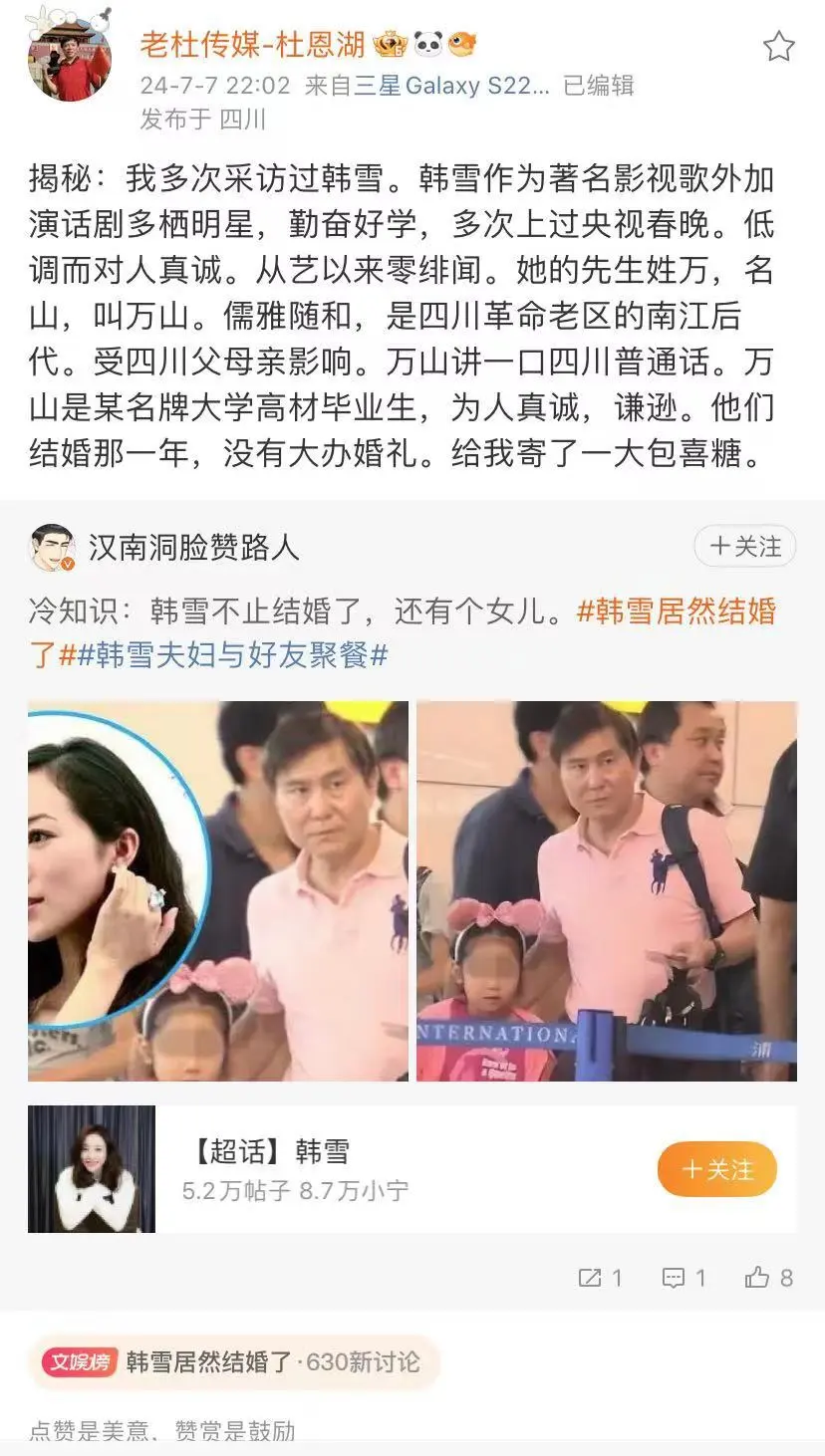
Task: View the first photo in the reposted post
Action: pyautogui.click(x=218, y=891)
